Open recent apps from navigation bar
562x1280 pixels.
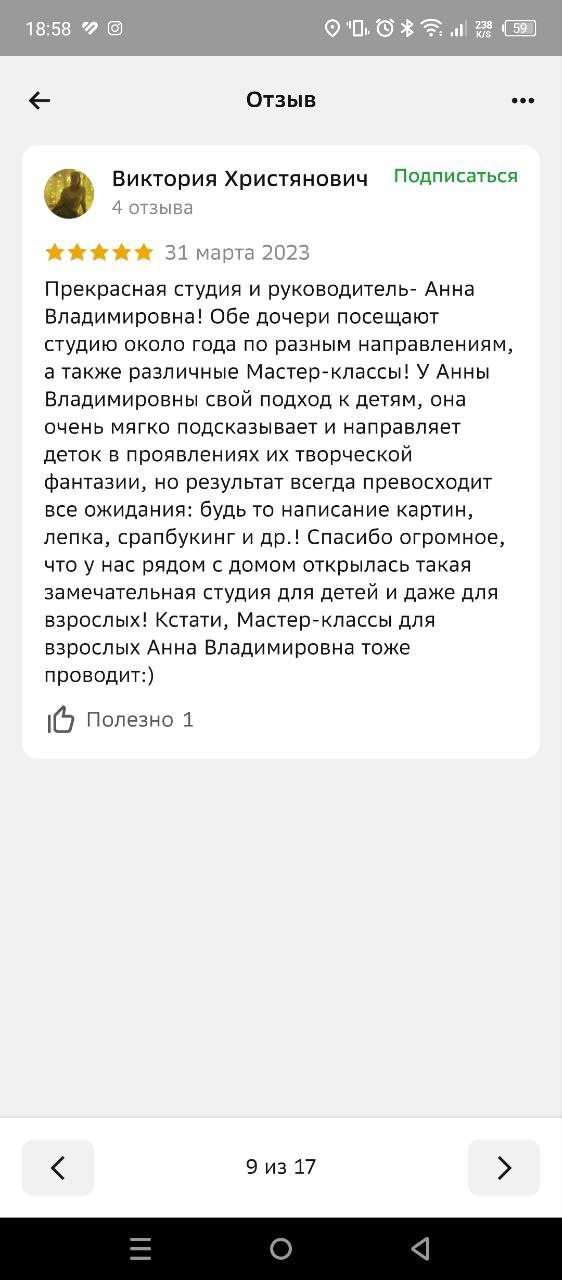141,1248
